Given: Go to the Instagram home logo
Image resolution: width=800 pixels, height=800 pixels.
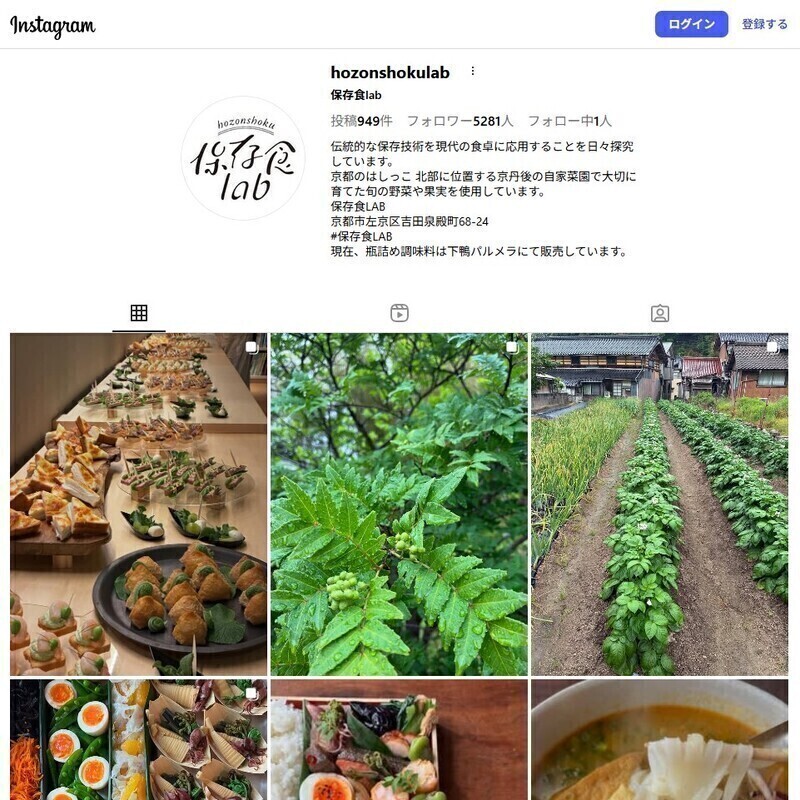Looking at the screenshot, I should click(53, 26).
